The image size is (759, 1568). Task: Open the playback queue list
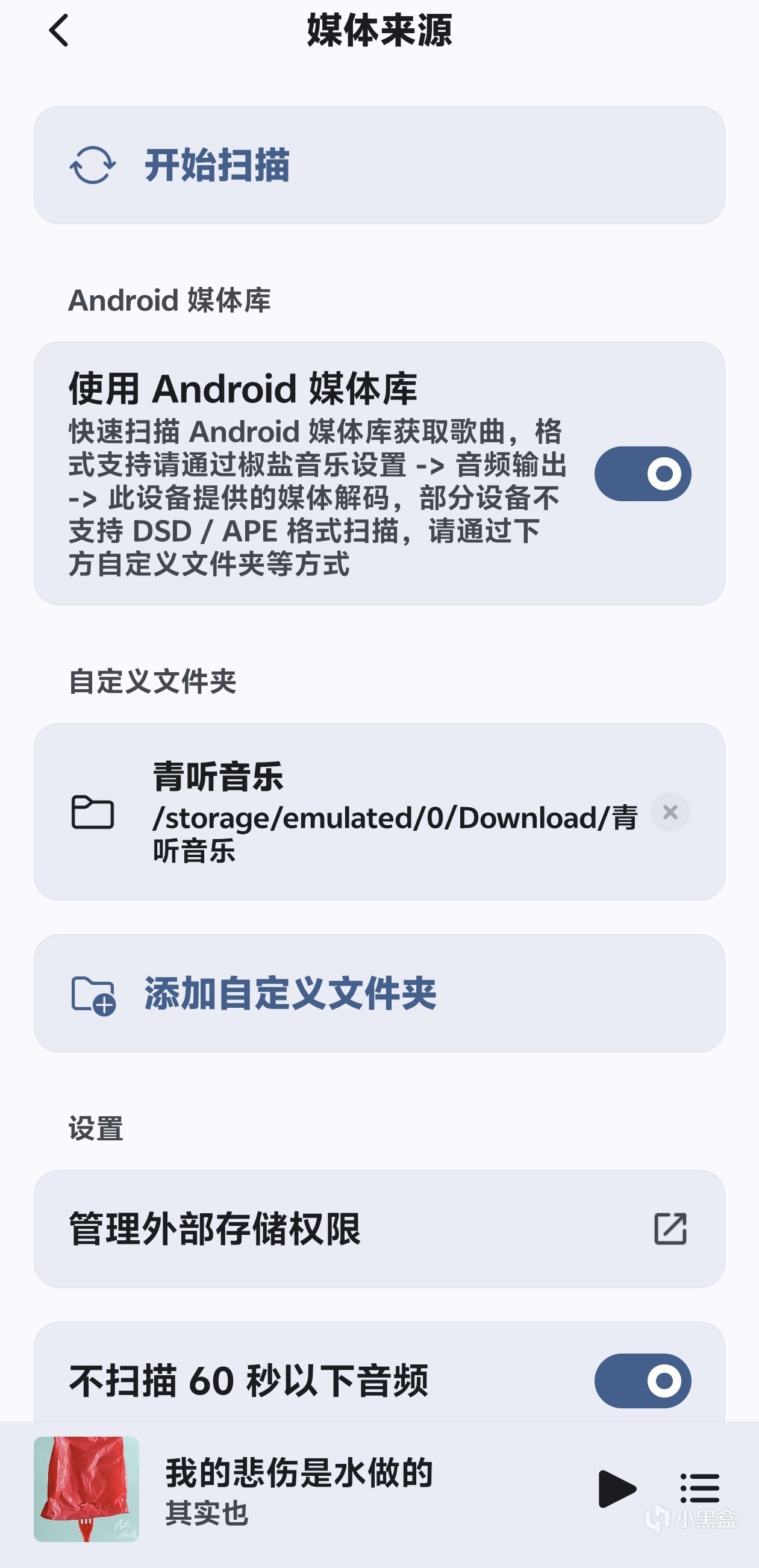click(x=700, y=1489)
